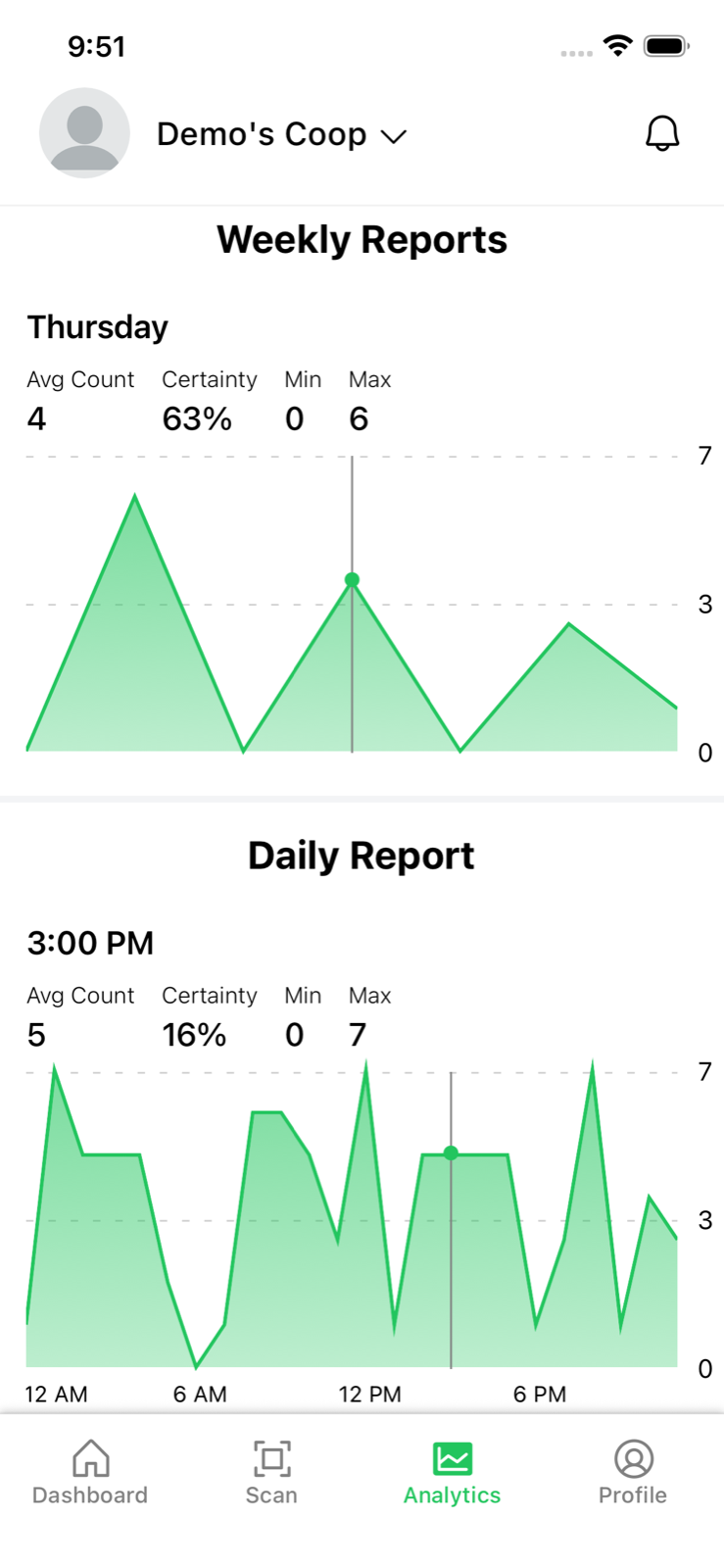Select the Scan icon in bottom navigation
Image resolution: width=724 pixels, height=1568 pixels.
click(x=270, y=1458)
